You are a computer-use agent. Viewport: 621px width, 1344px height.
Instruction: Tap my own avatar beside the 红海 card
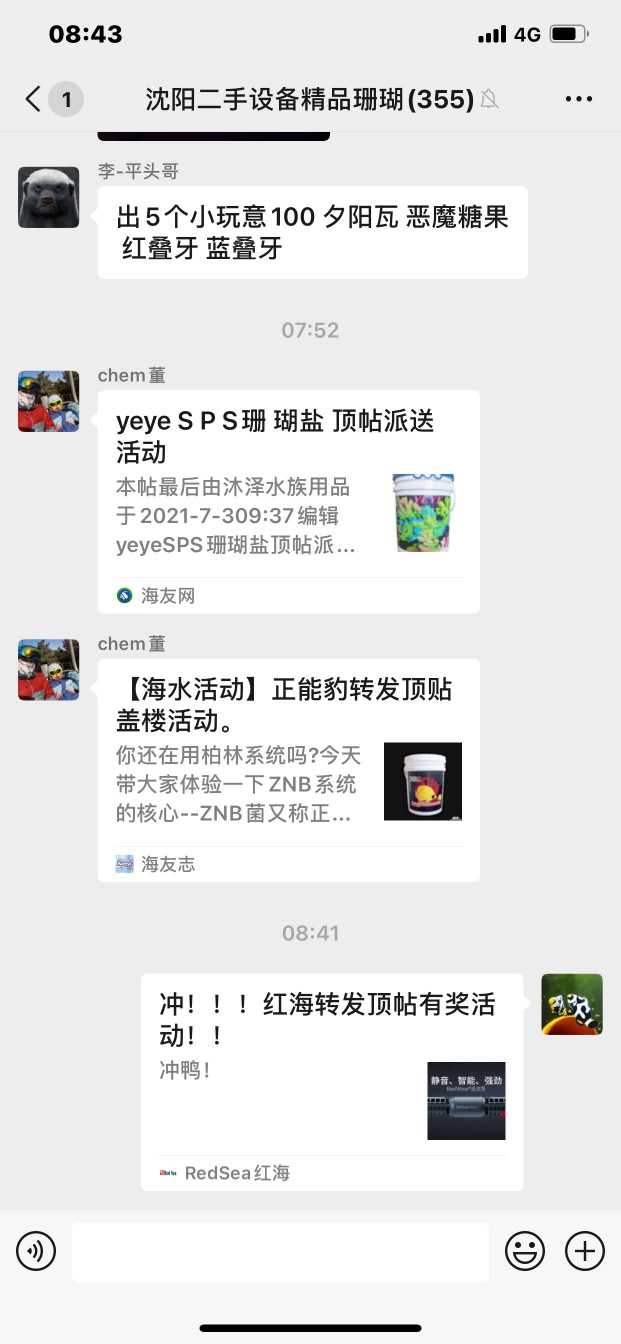point(572,1004)
